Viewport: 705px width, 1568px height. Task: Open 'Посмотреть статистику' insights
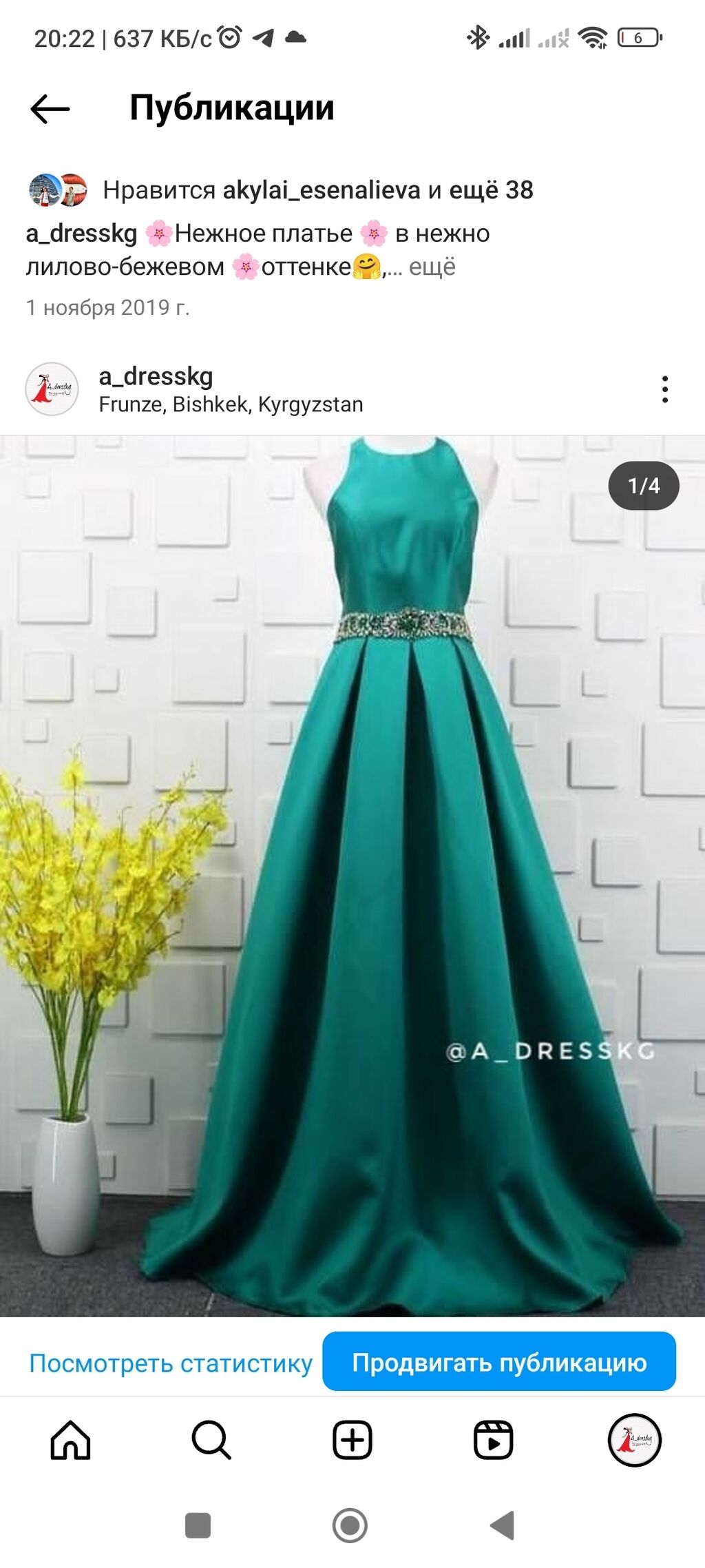(170, 1363)
